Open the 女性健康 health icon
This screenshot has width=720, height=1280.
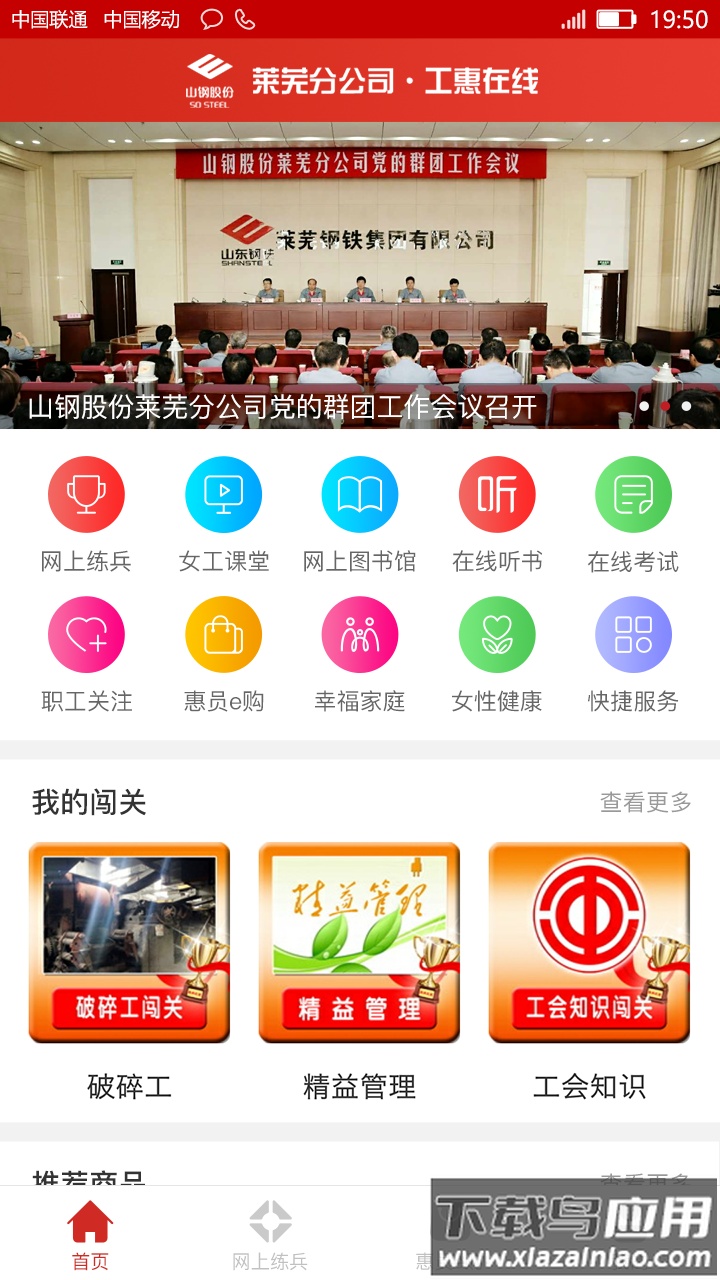[496, 634]
